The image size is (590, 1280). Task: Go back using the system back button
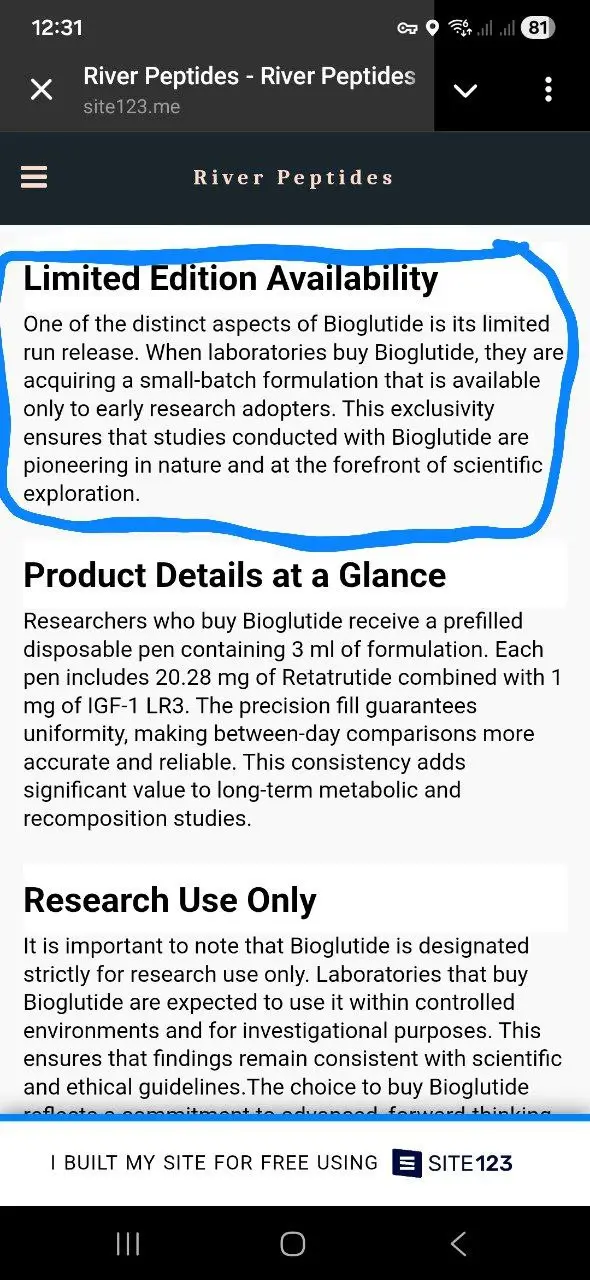458,1243
